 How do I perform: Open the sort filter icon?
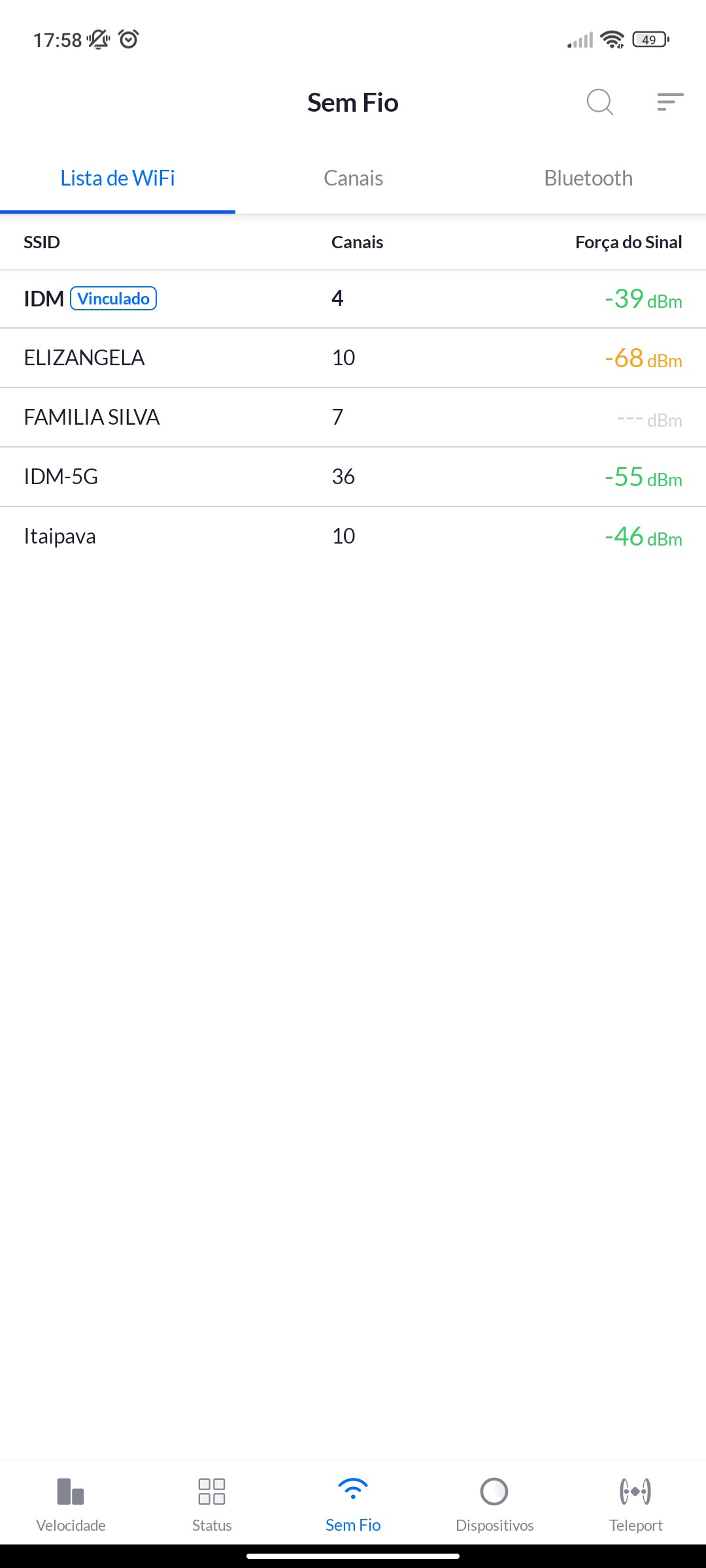tap(670, 102)
